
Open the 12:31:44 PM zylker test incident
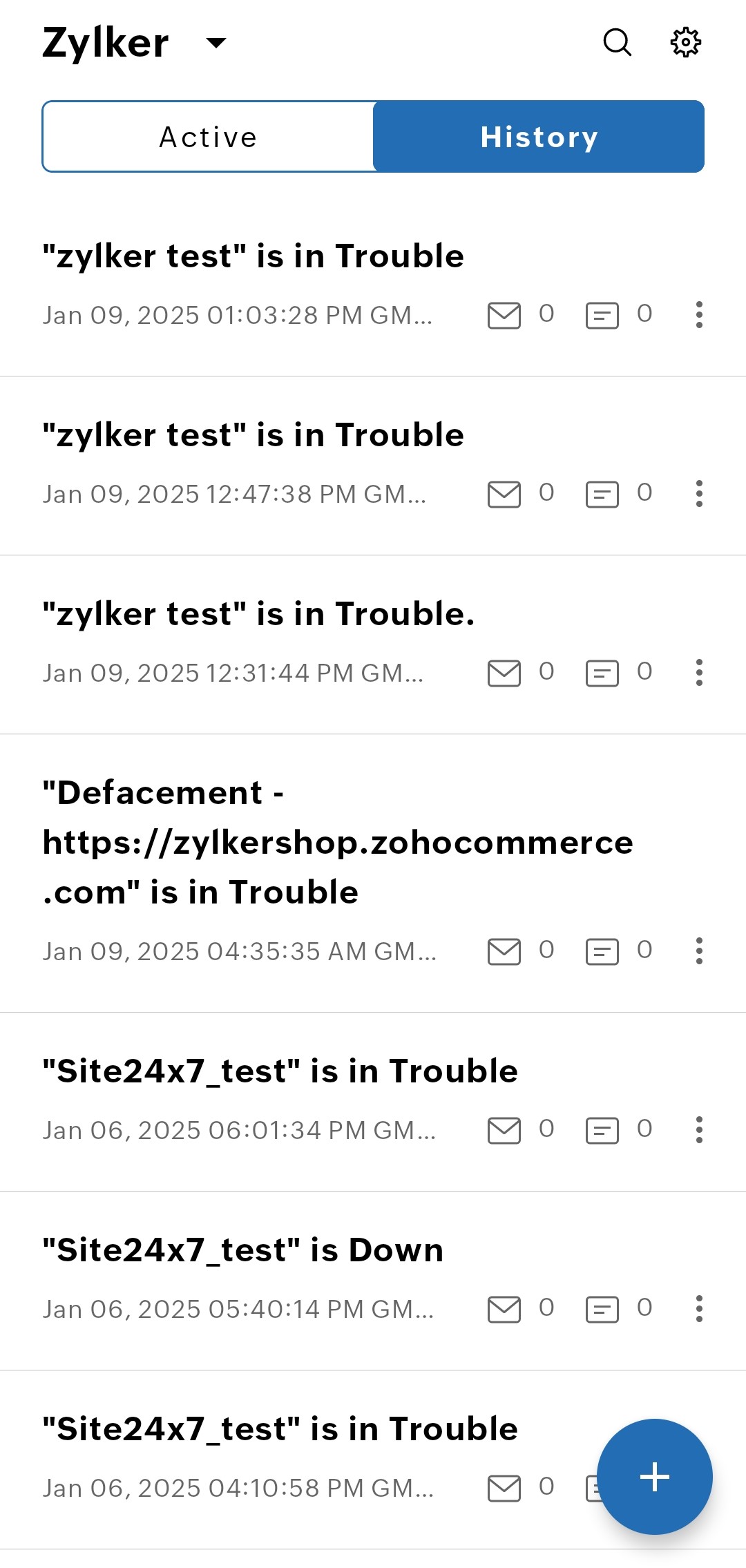[258, 614]
